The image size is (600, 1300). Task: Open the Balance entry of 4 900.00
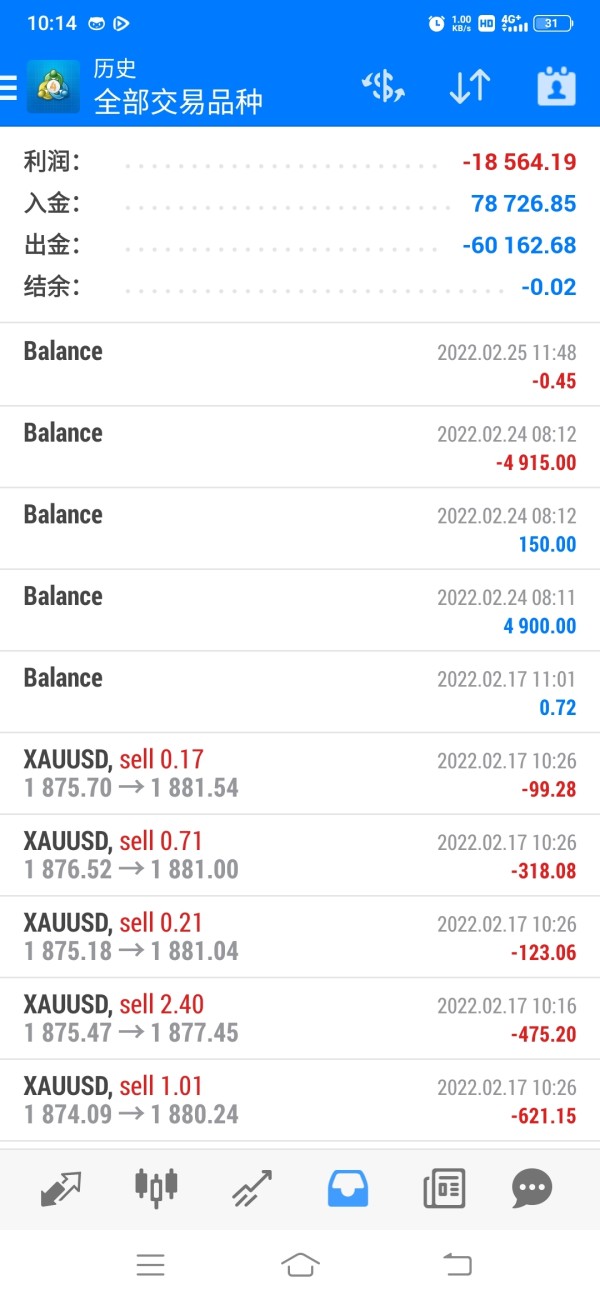pos(300,610)
